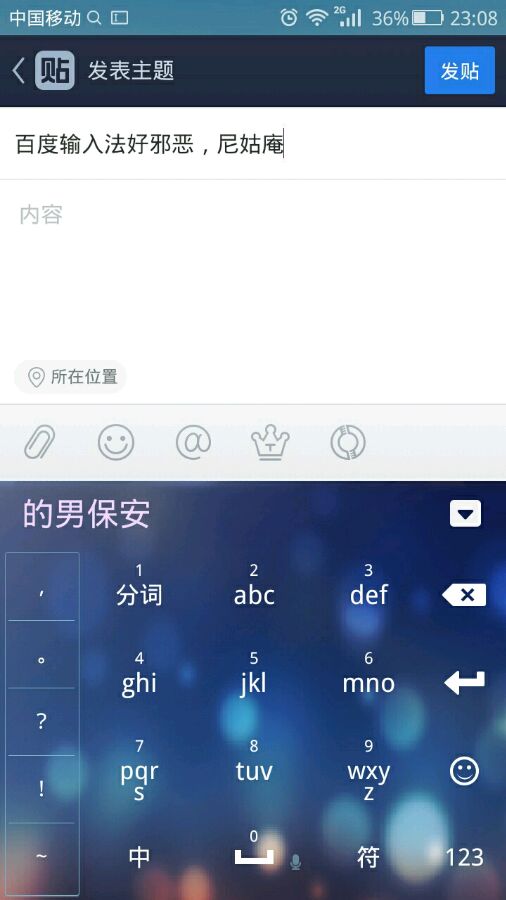The width and height of the screenshot is (506, 900).
Task: Tap the keyboard return key
Action: click(x=464, y=682)
